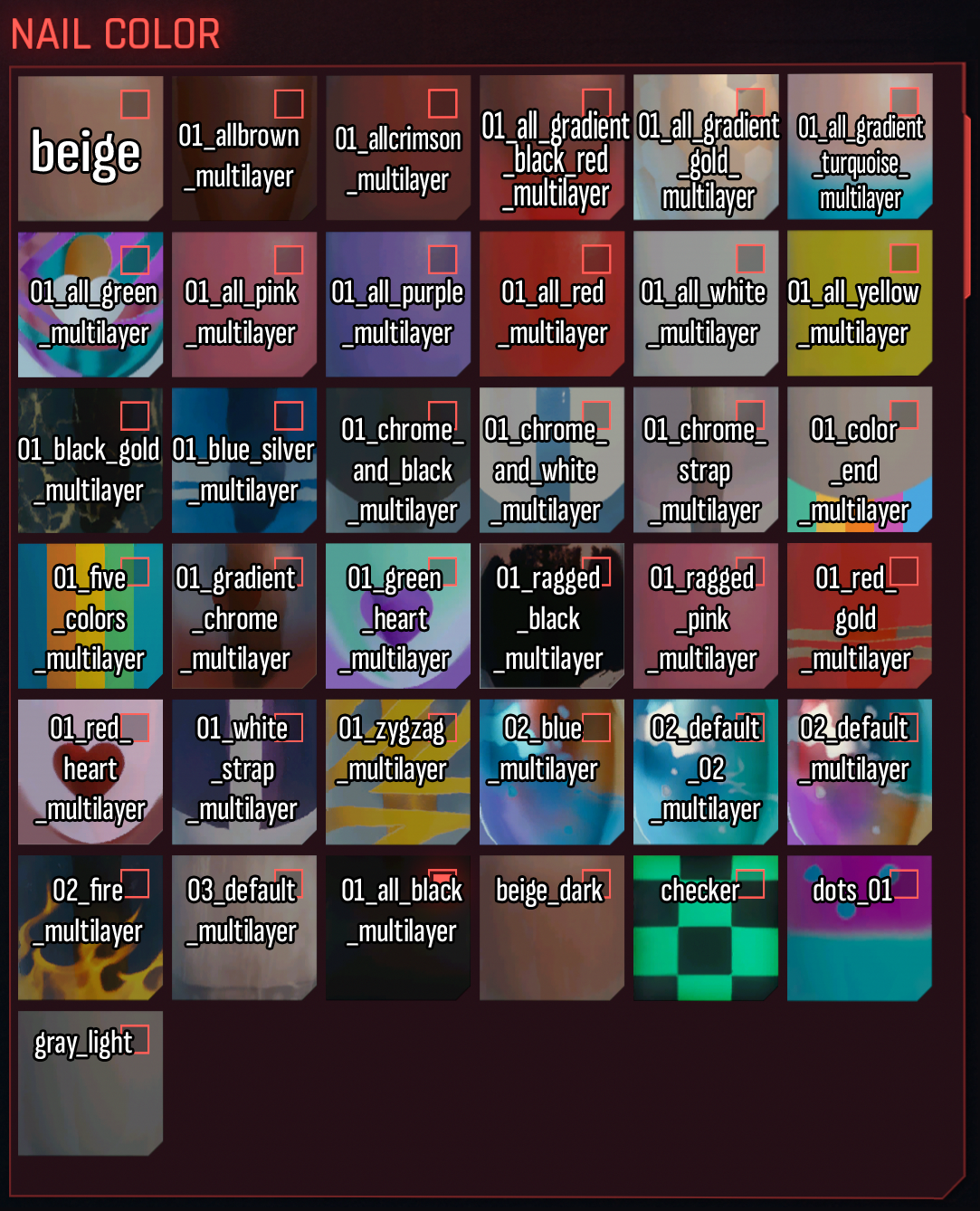Apply 01_all_gradient_turquoise_multilayer color

(x=860, y=149)
